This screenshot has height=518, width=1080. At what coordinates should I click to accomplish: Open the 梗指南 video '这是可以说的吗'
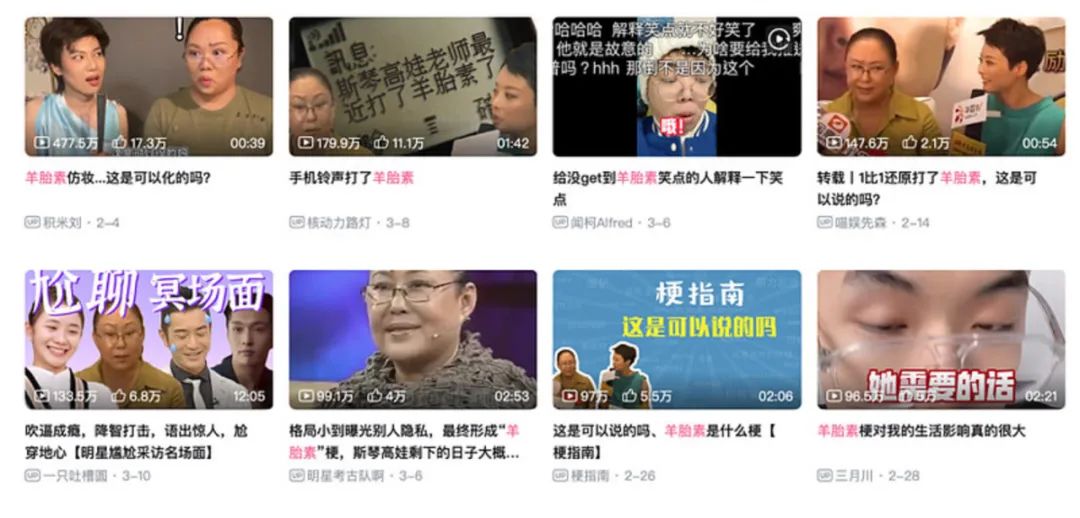(676, 339)
